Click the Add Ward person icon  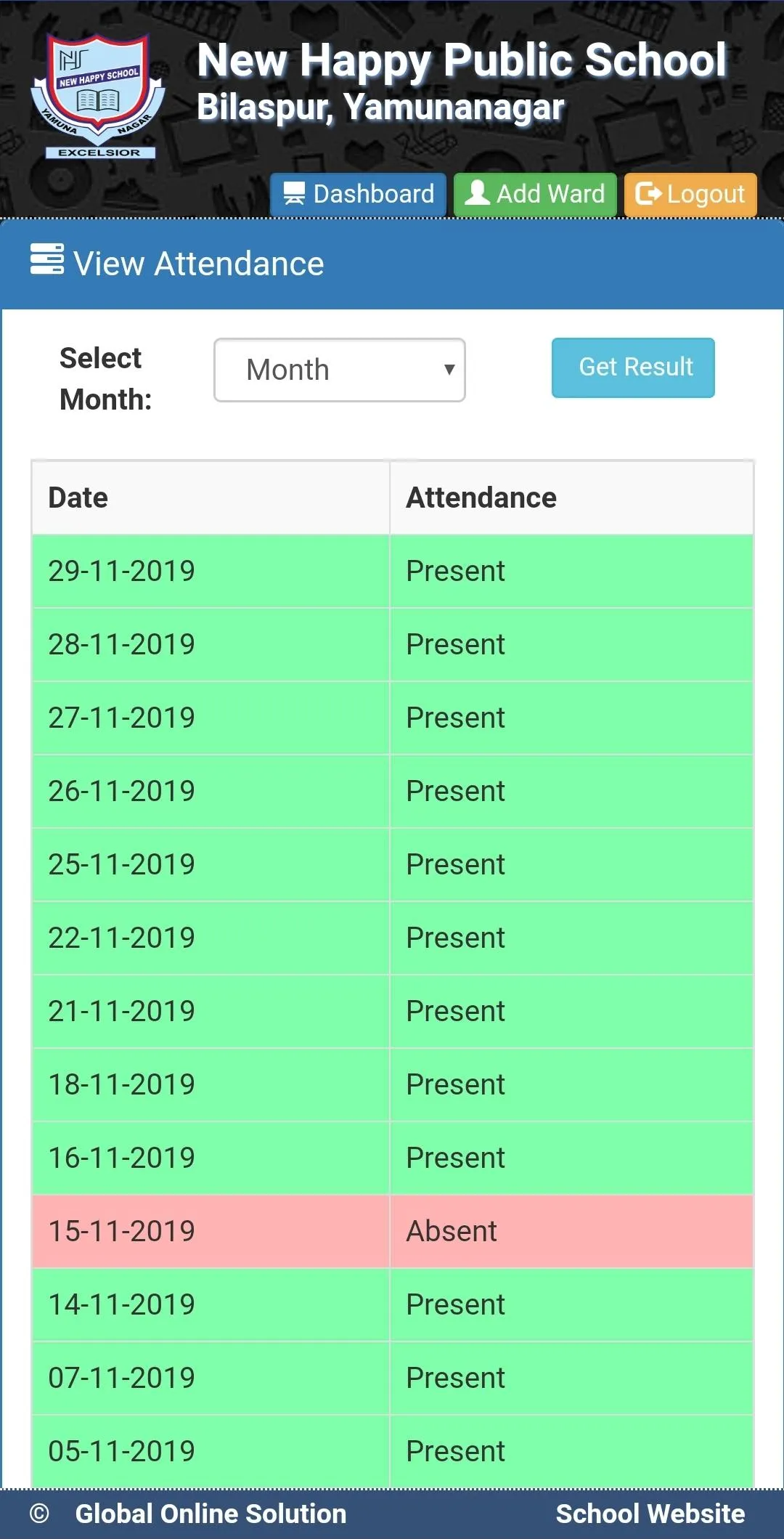coord(476,193)
